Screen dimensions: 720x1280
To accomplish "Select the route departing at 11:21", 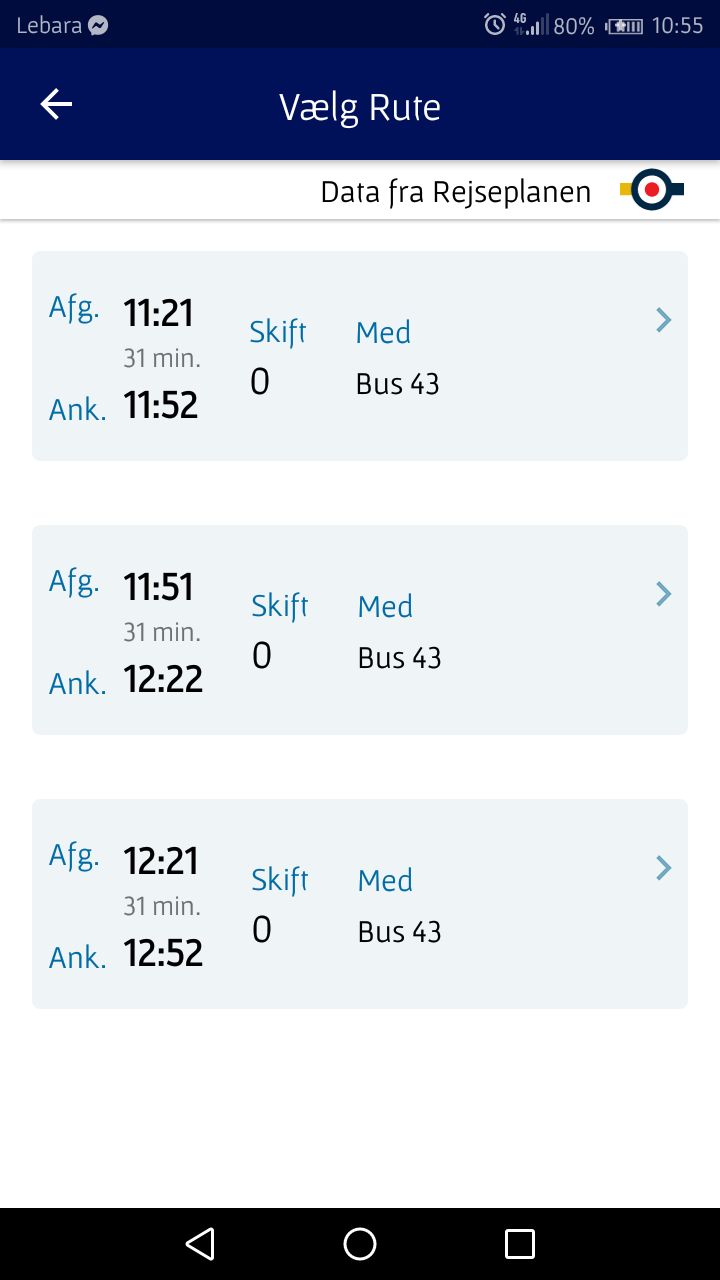I will click(x=360, y=356).
